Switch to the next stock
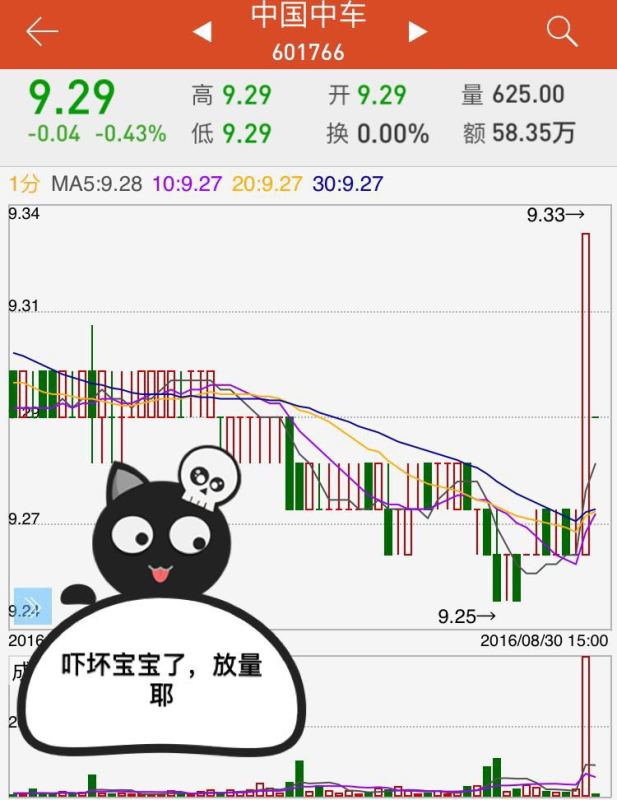This screenshot has height=800, width=617. click(x=418, y=32)
